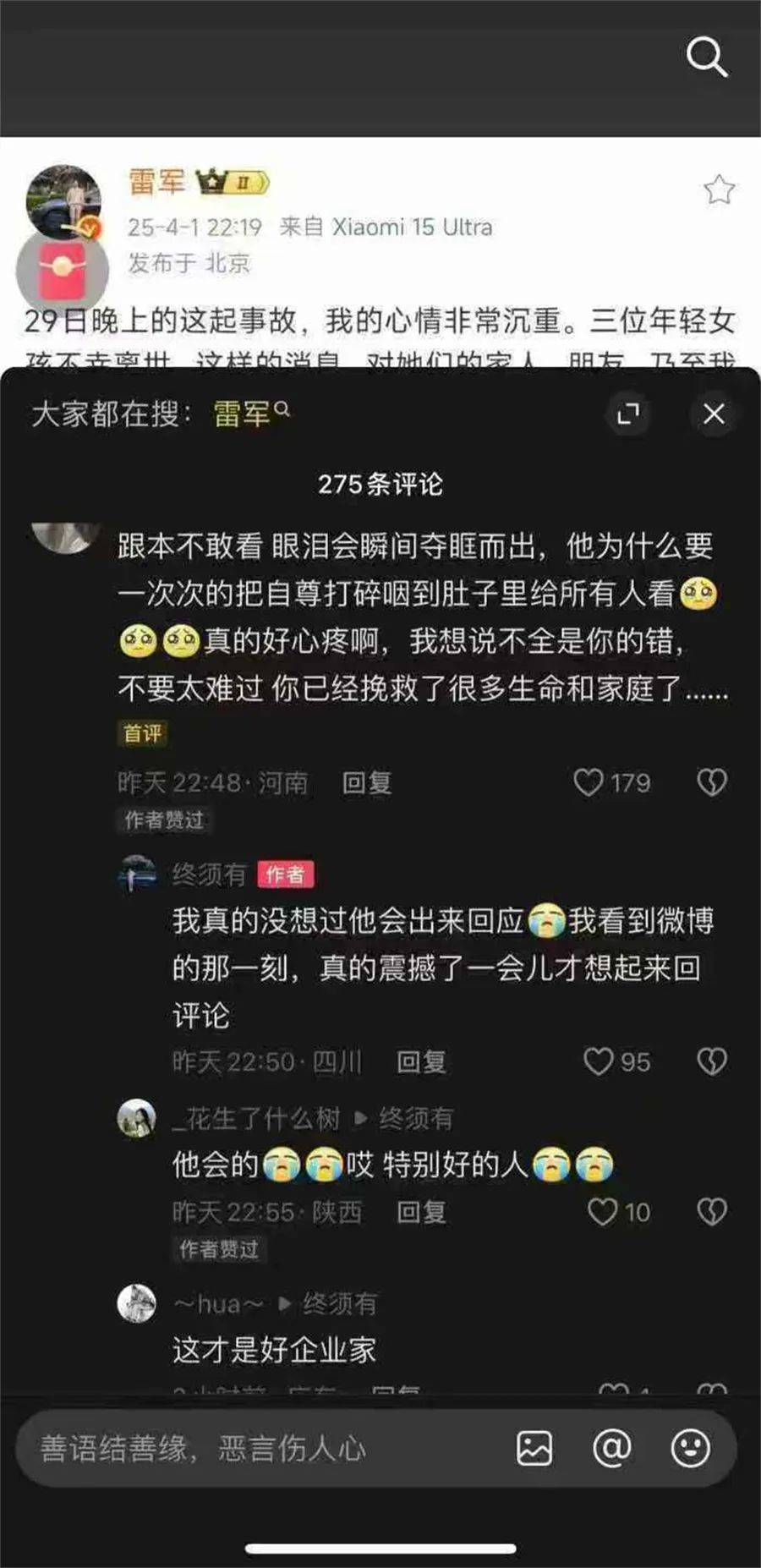Reply to 终须有's 四川 comment

421,1061
